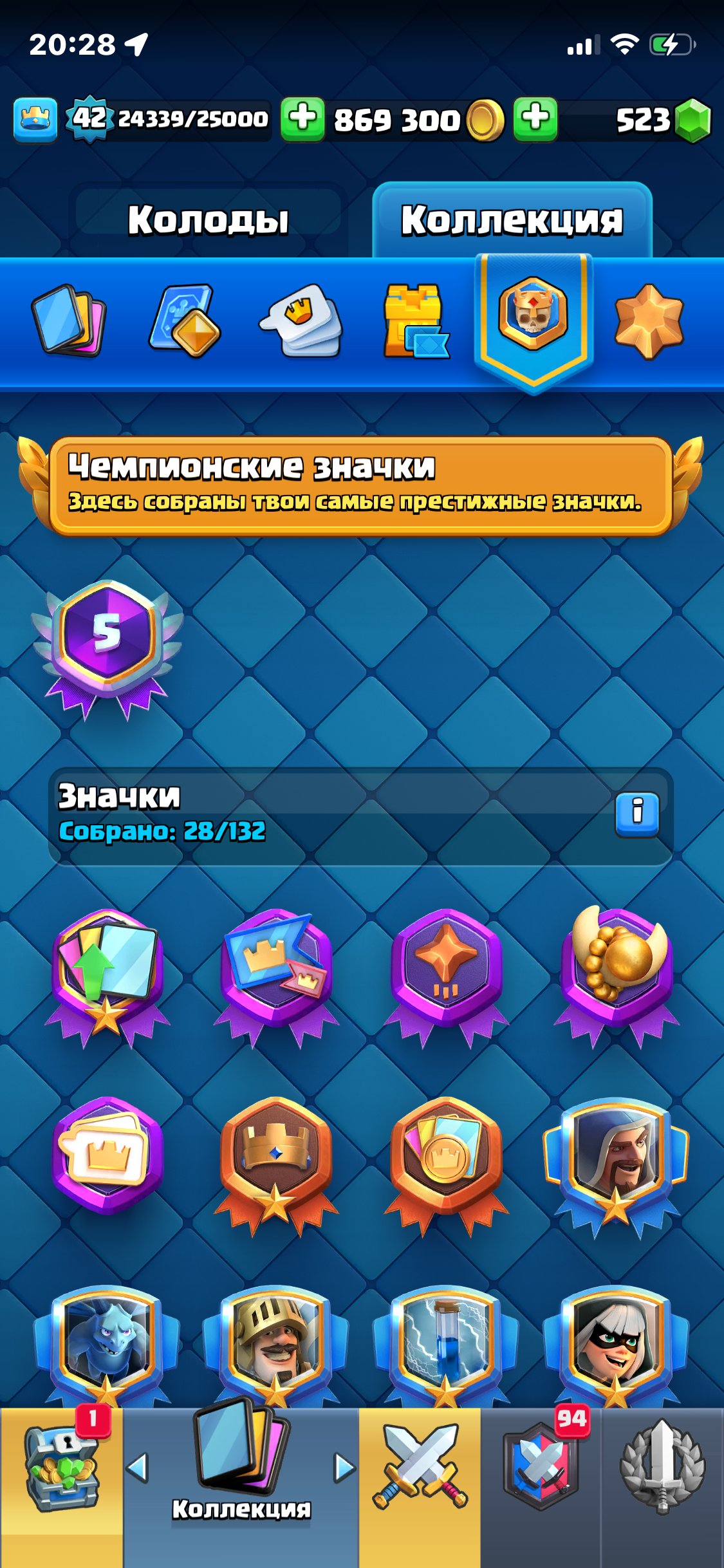Open the orange star sub-tab

coord(649,321)
